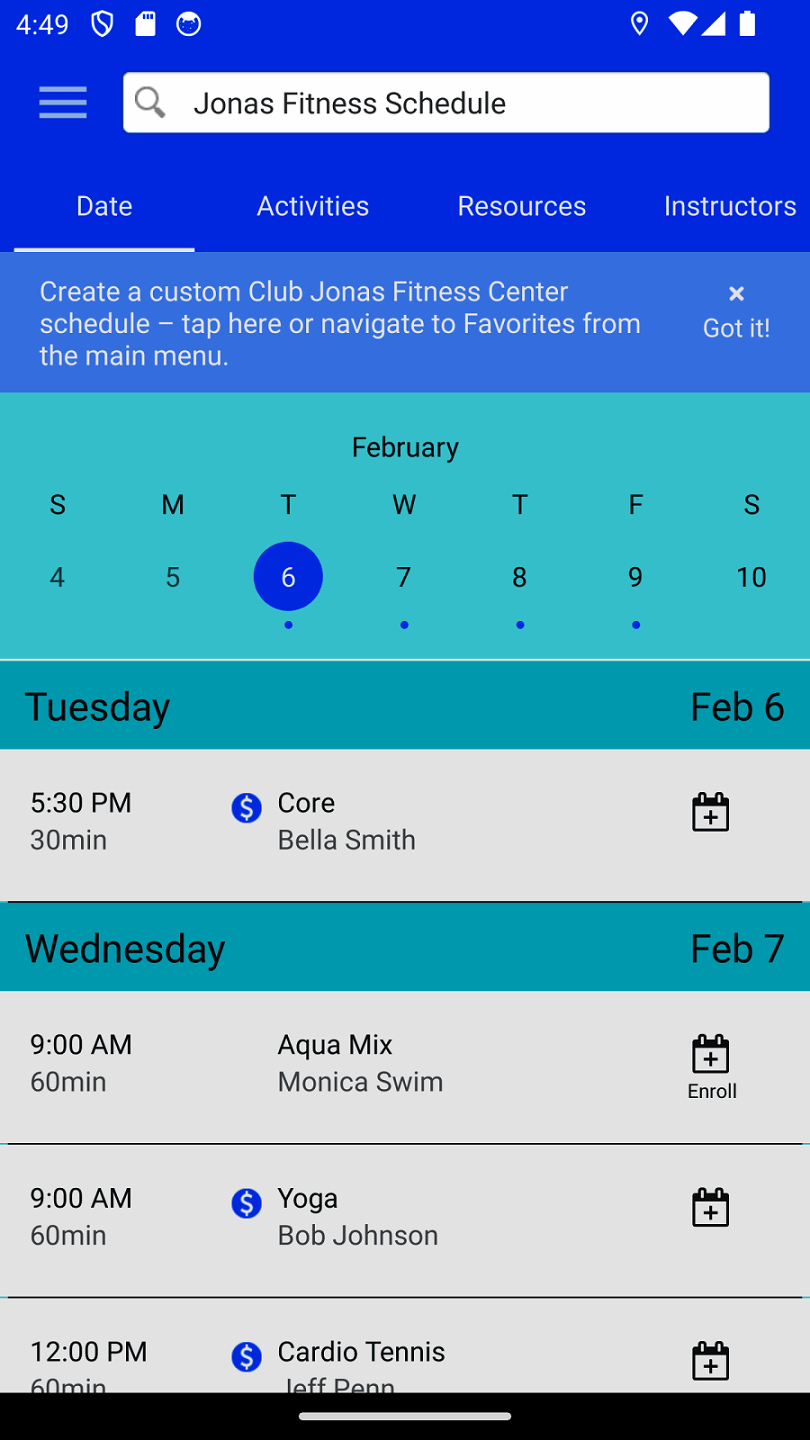Enroll in the Aqua Mix class
Image resolution: width=810 pixels, height=1440 pixels.
click(711, 1066)
